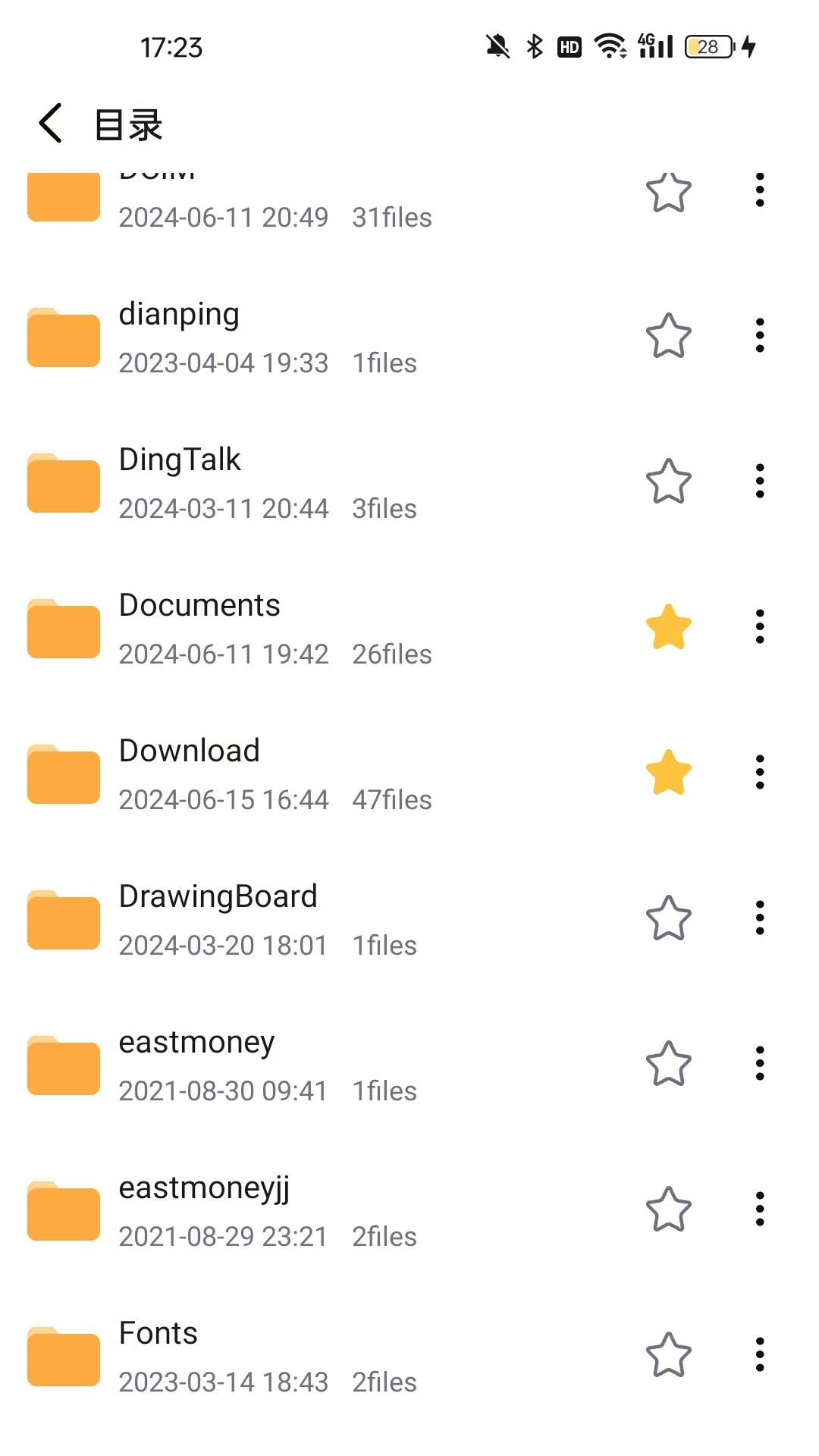Image resolution: width=819 pixels, height=1456 pixels.
Task: Open the dianping folder icon
Action: 63,337
